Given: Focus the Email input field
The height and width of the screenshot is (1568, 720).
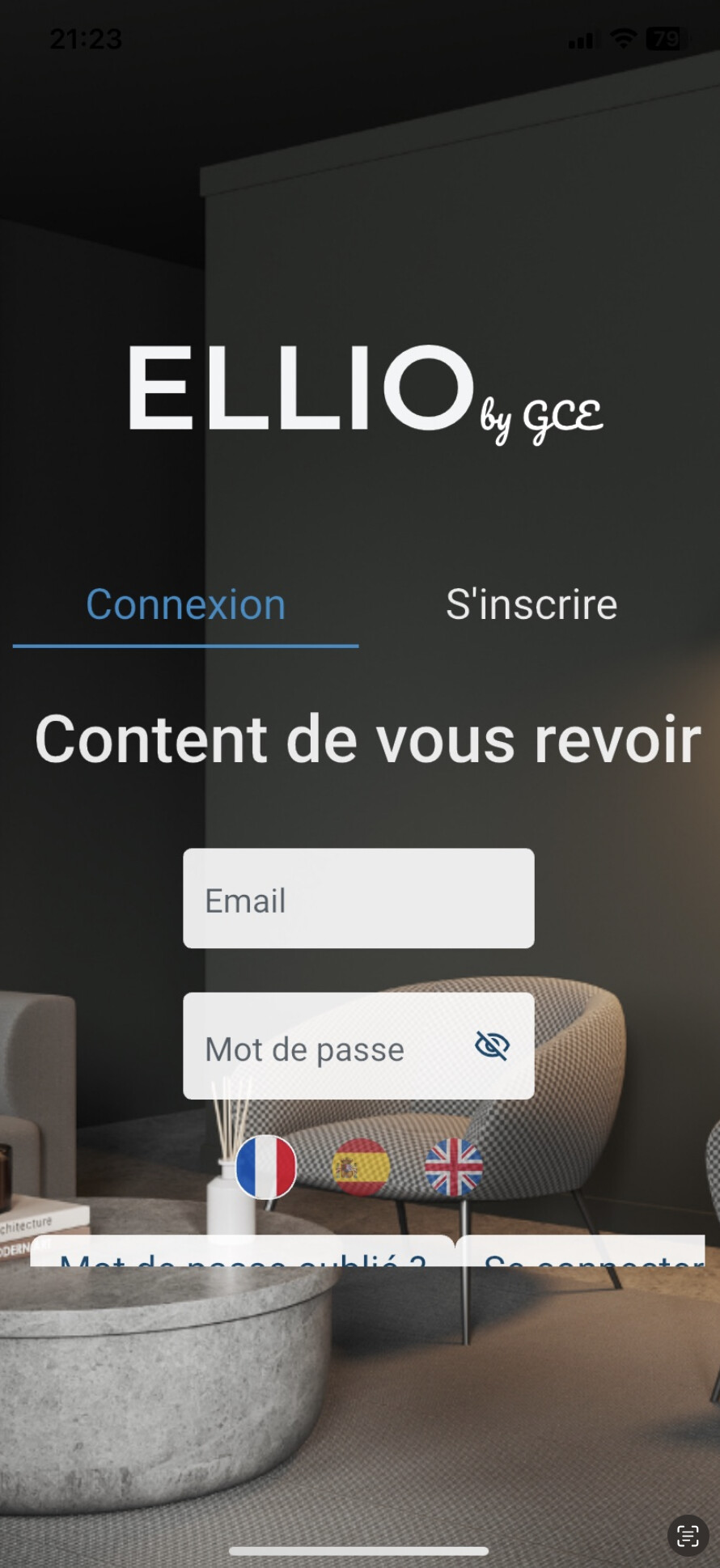Looking at the screenshot, I should 358,899.
